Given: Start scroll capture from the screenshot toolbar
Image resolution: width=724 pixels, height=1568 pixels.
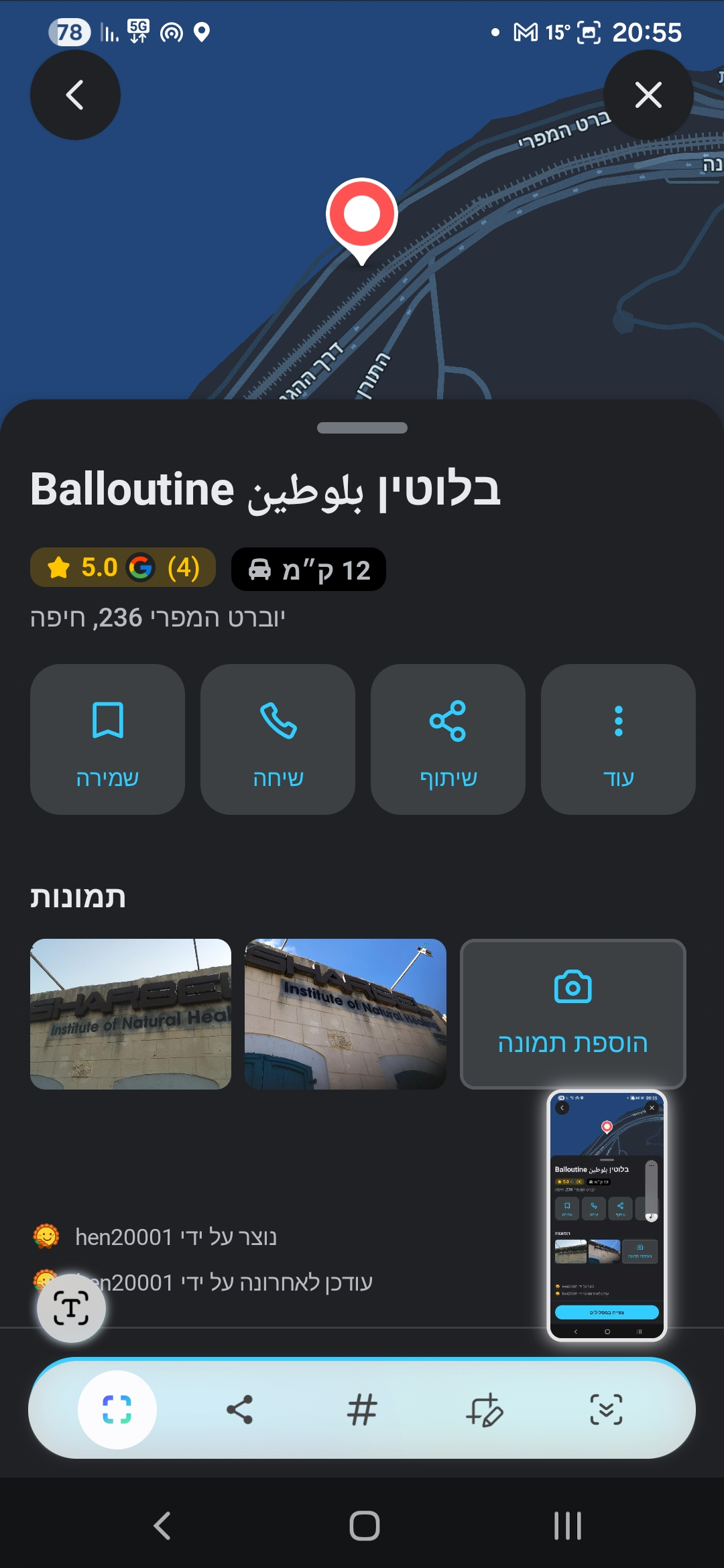Looking at the screenshot, I should point(606,1409).
